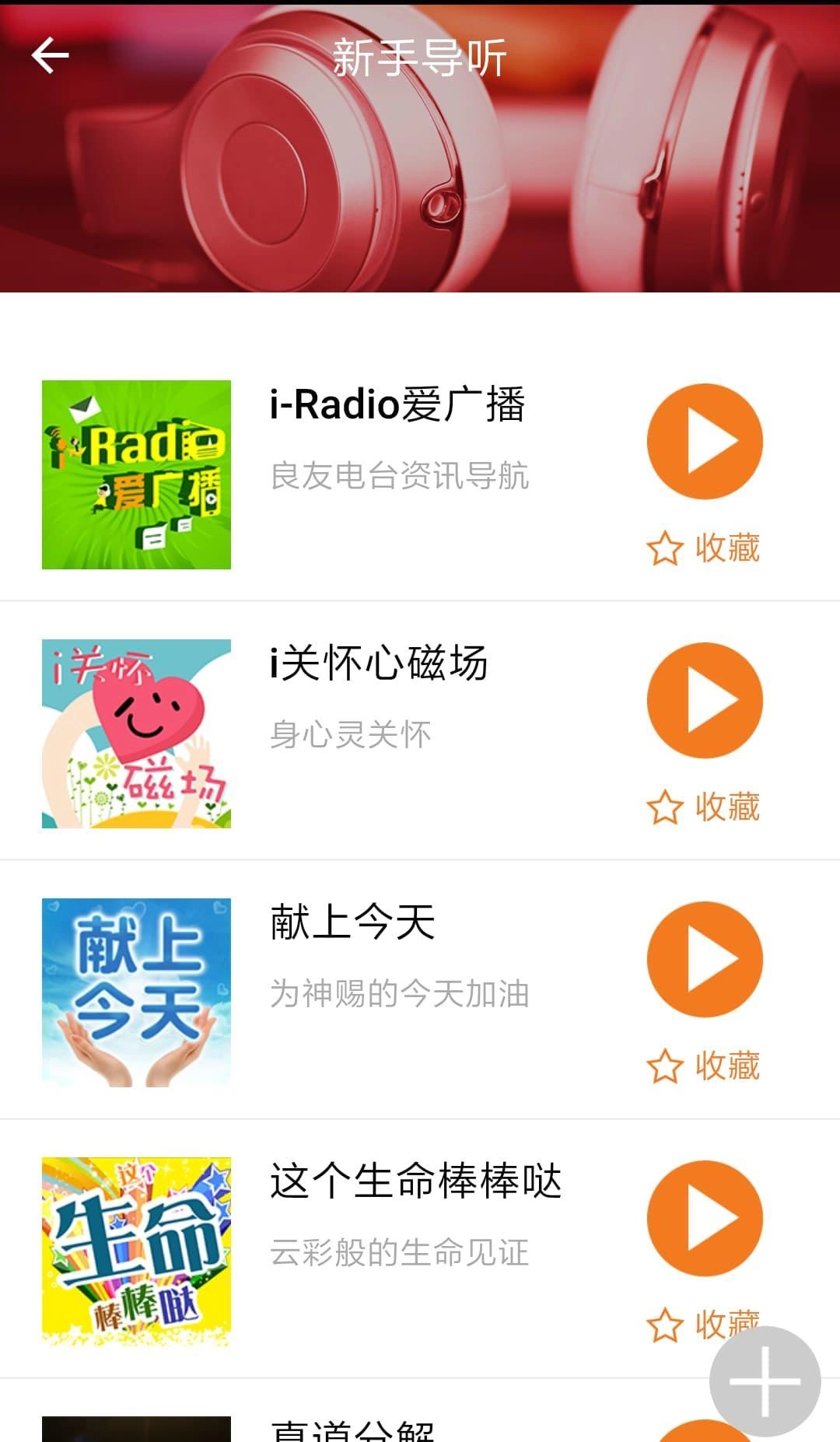
Task: Play 这个生命棒棒哒
Action: pos(705,1218)
